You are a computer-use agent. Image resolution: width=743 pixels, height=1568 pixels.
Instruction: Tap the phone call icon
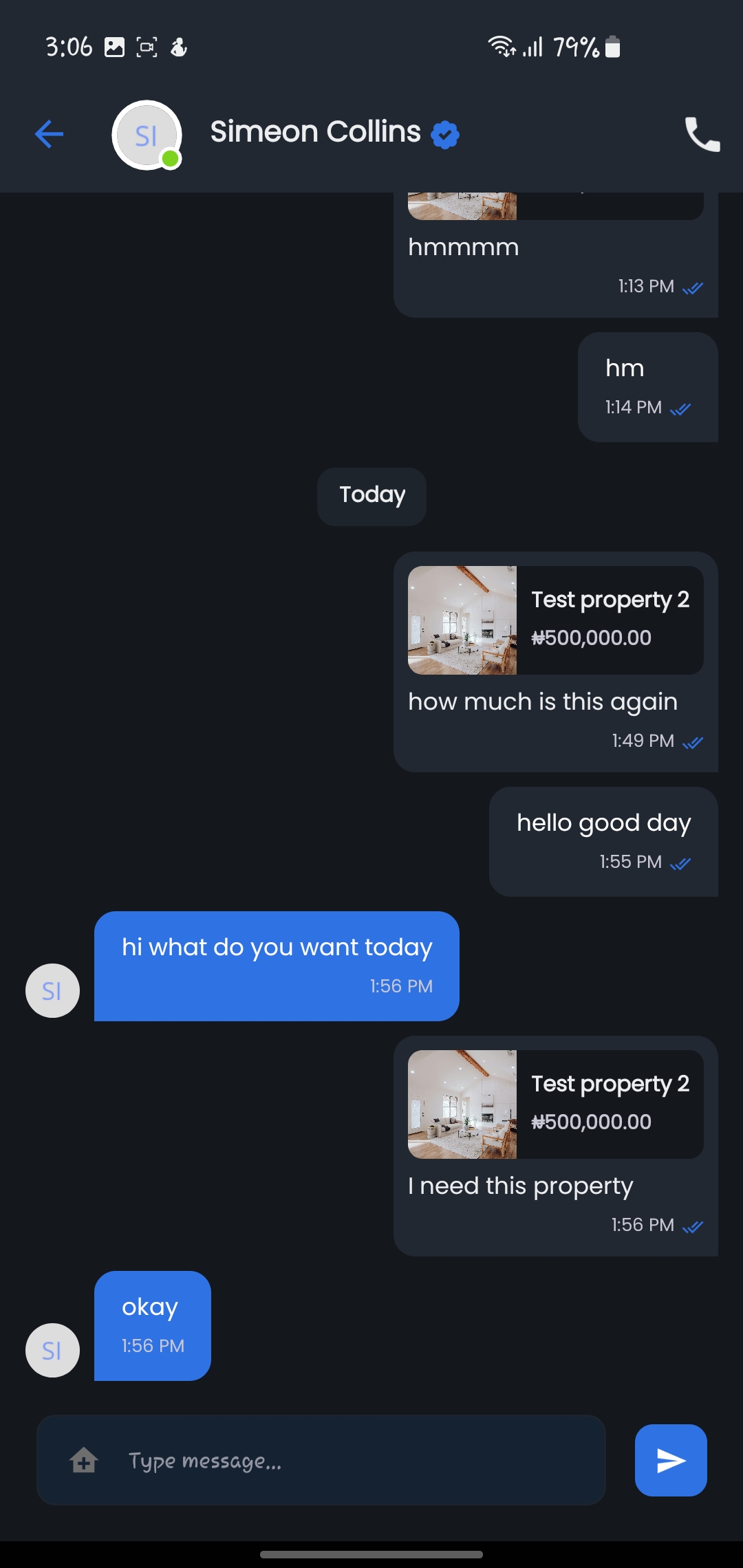702,134
